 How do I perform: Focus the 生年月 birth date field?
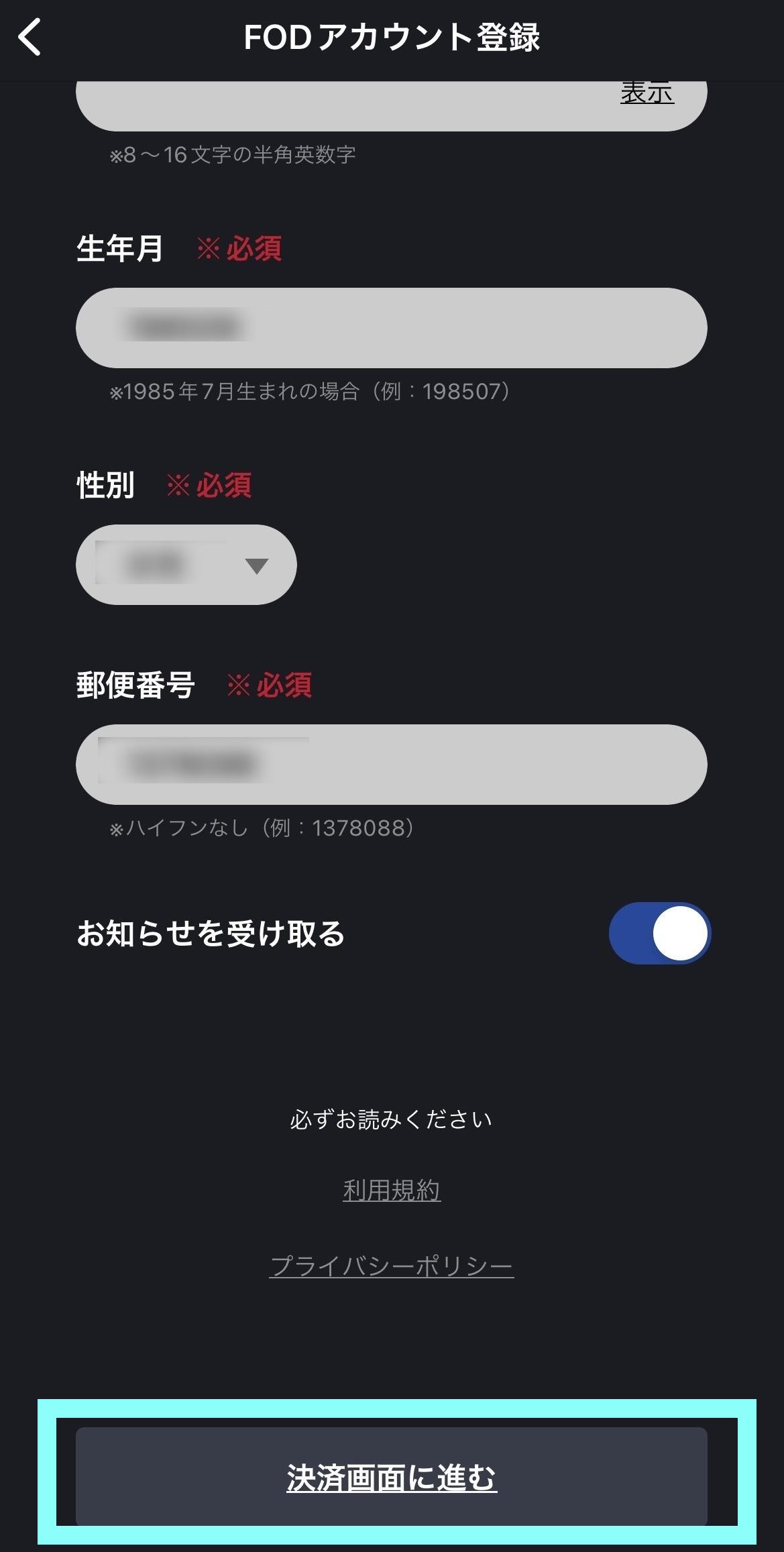pos(391,328)
